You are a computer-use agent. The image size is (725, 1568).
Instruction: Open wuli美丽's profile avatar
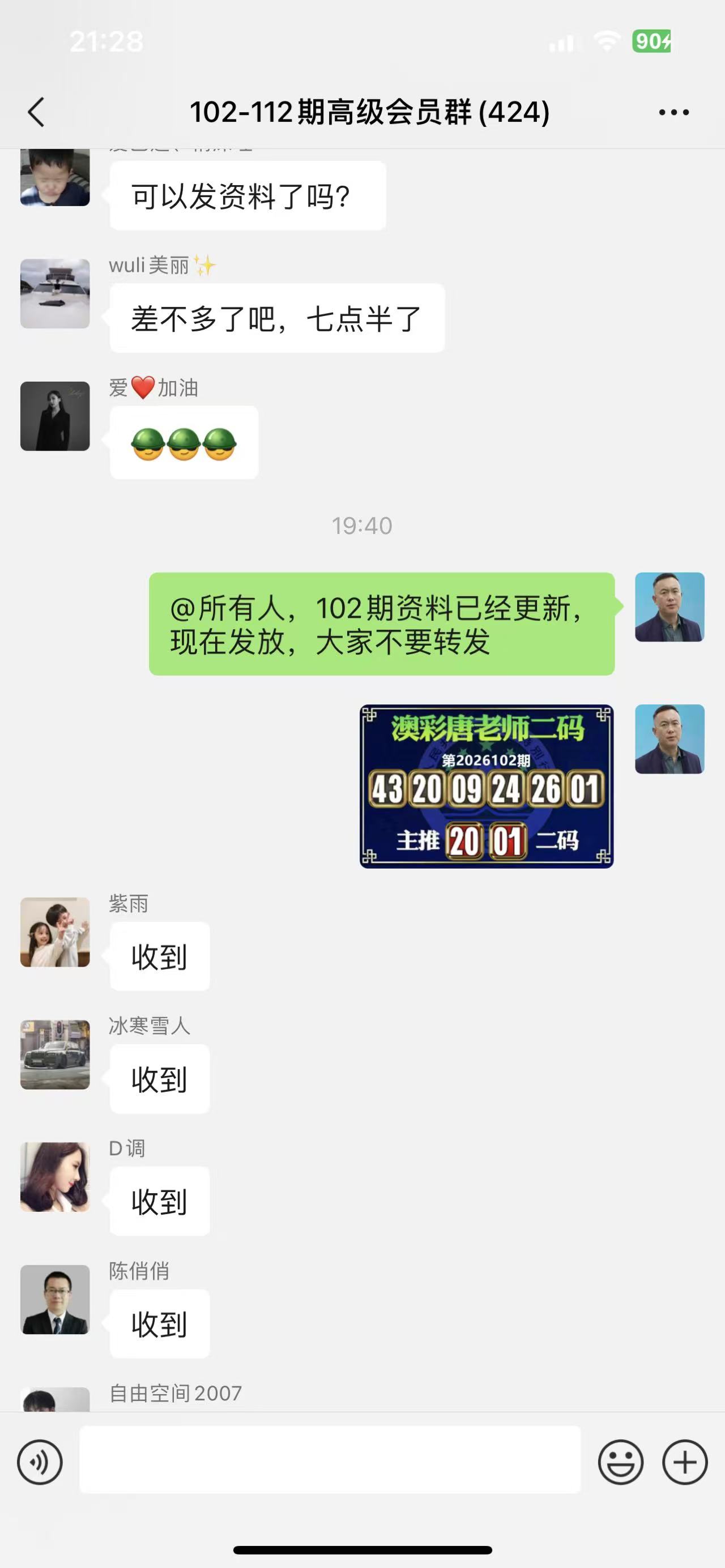point(55,293)
